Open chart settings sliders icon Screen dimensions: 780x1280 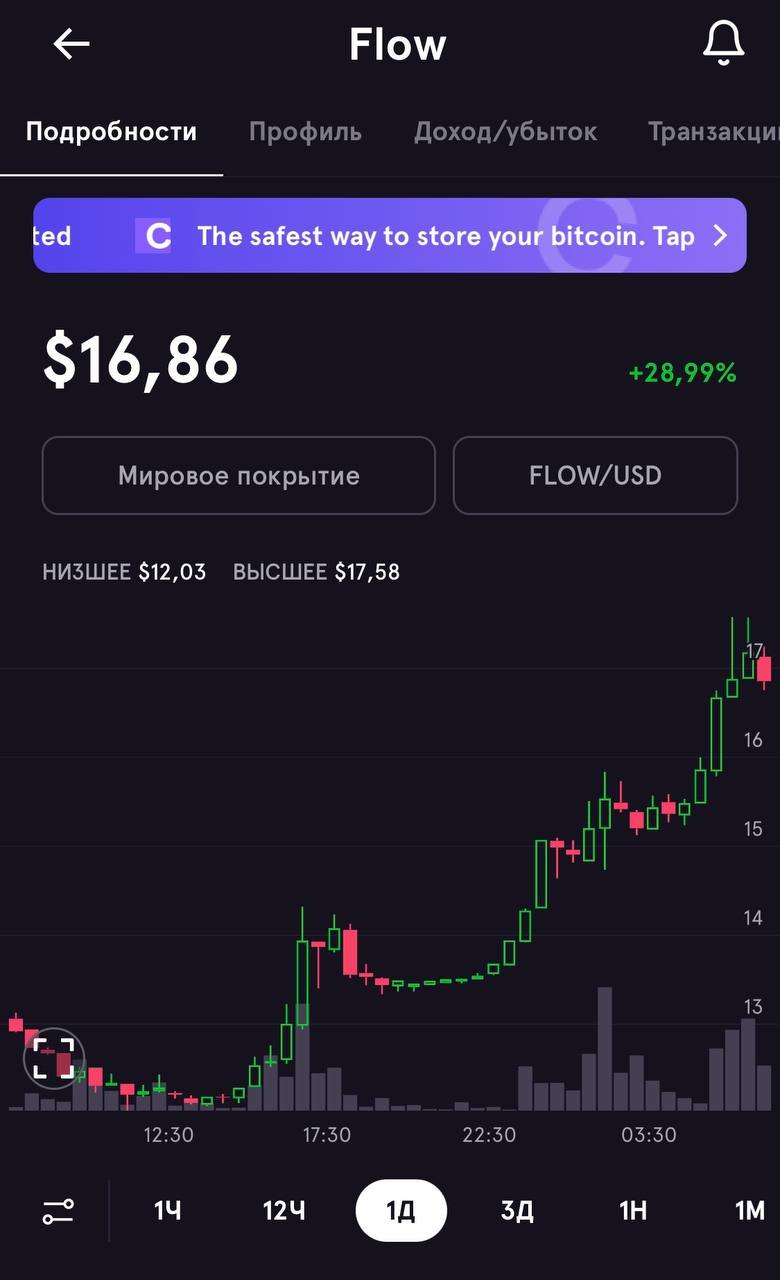[x=58, y=1212]
